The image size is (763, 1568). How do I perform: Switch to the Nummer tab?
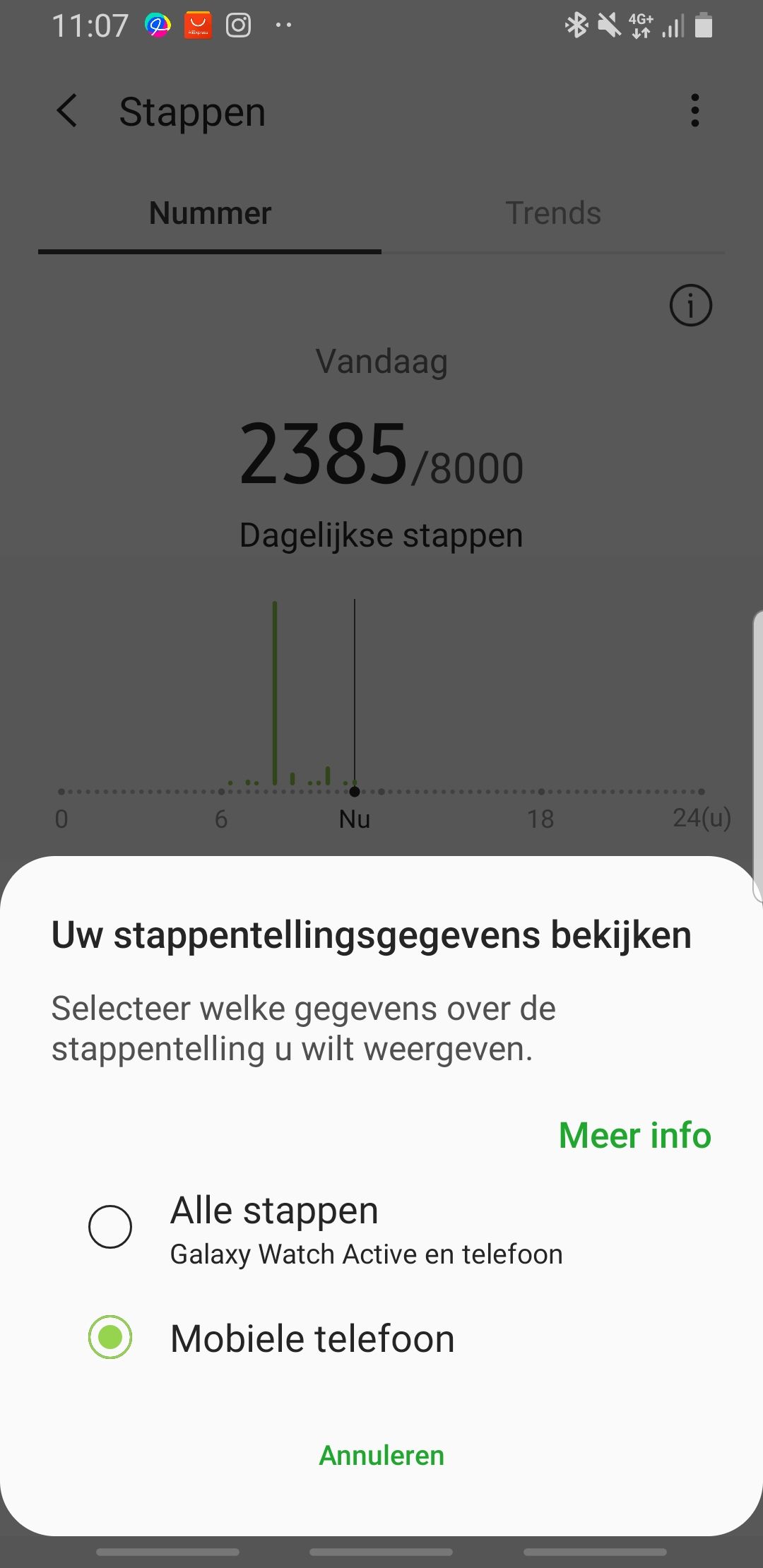point(210,213)
